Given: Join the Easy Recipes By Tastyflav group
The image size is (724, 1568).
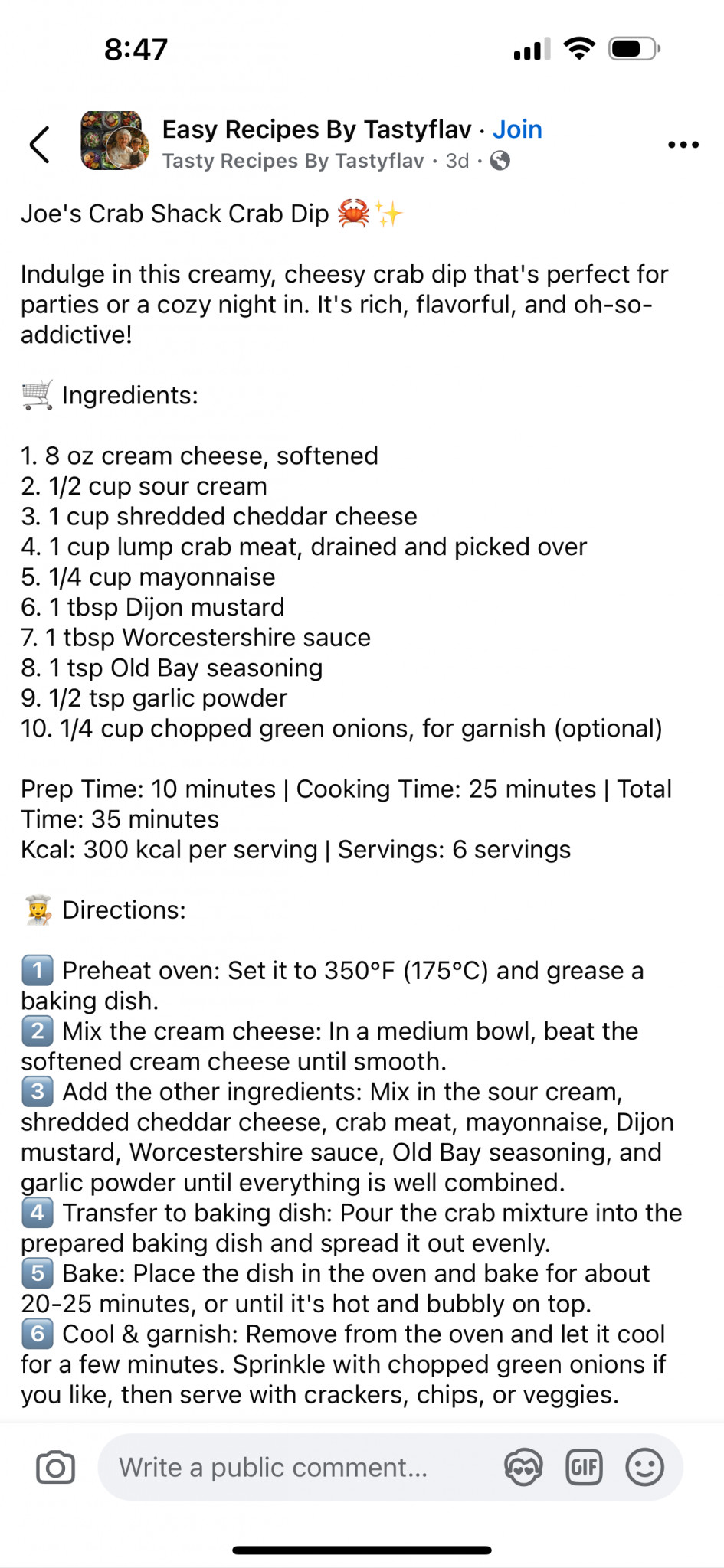Looking at the screenshot, I should (517, 129).
